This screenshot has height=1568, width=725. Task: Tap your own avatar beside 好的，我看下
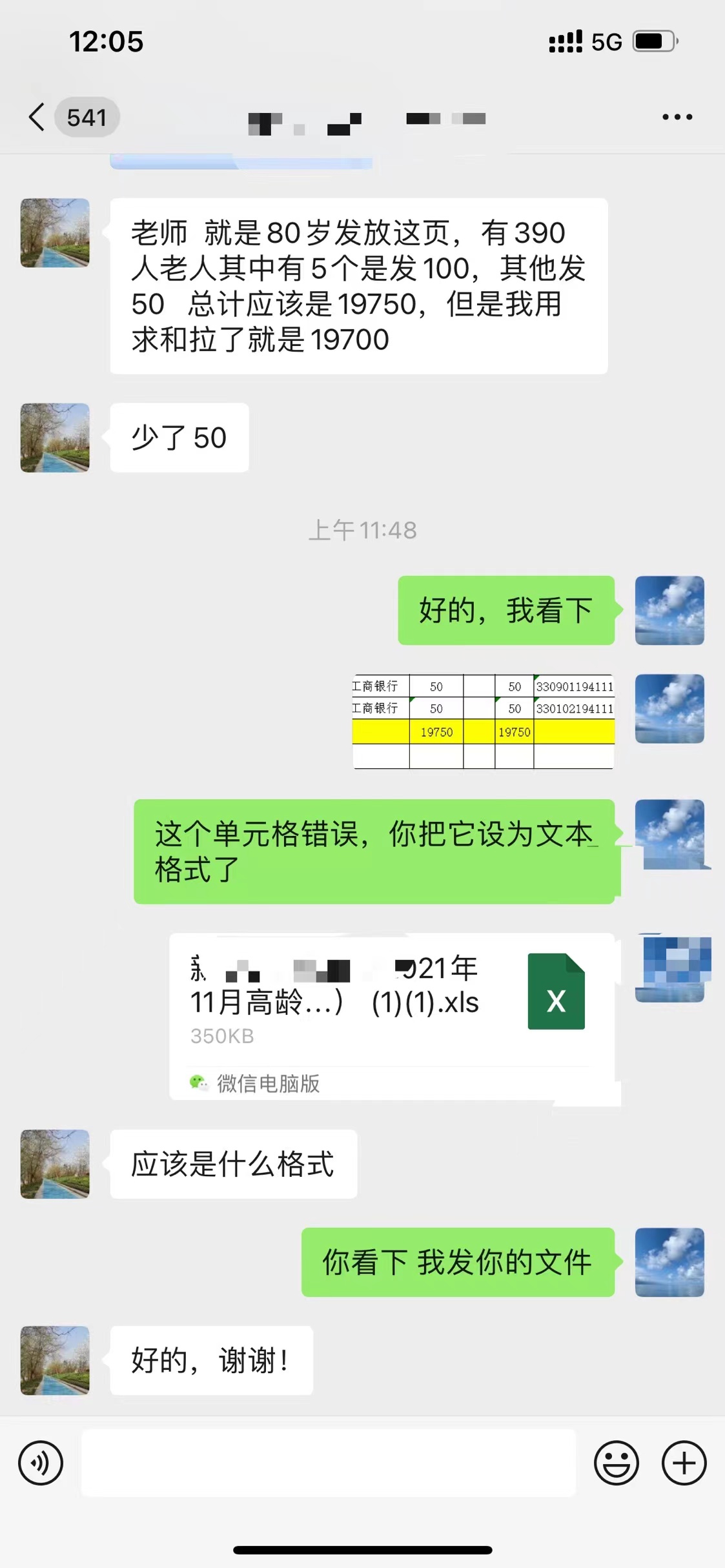[x=669, y=610]
